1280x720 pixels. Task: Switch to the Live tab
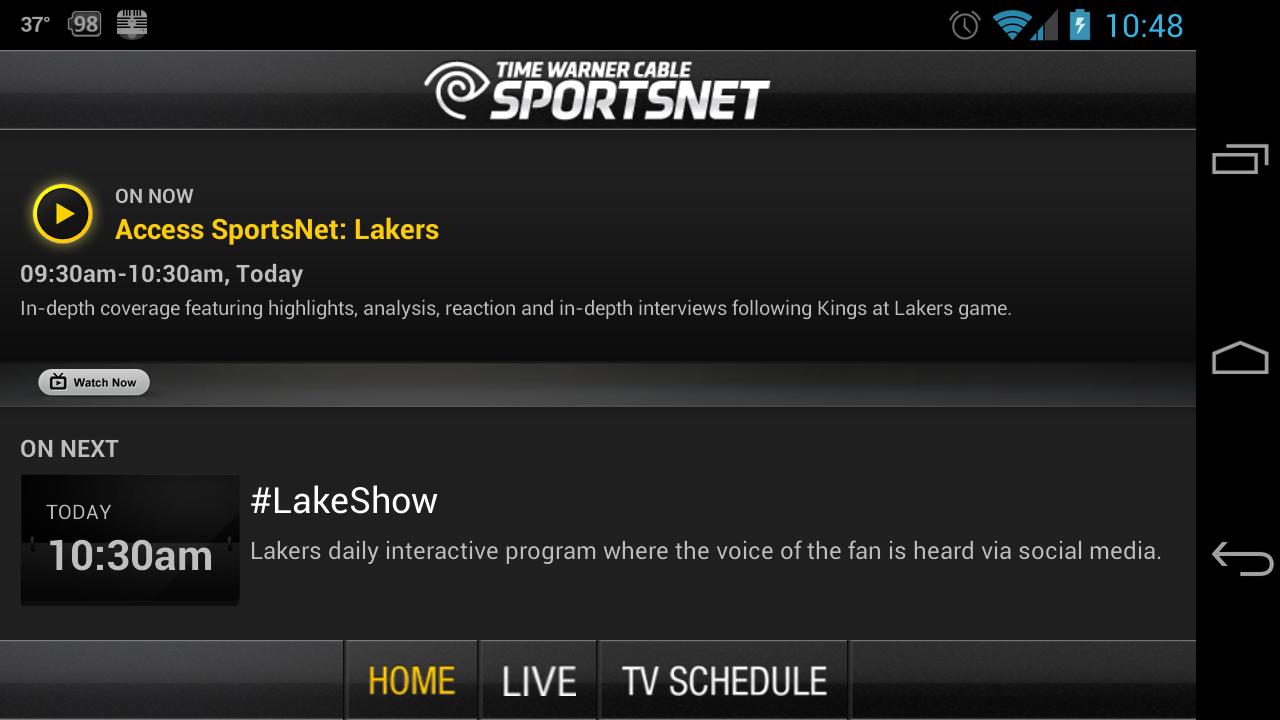pyautogui.click(x=538, y=681)
